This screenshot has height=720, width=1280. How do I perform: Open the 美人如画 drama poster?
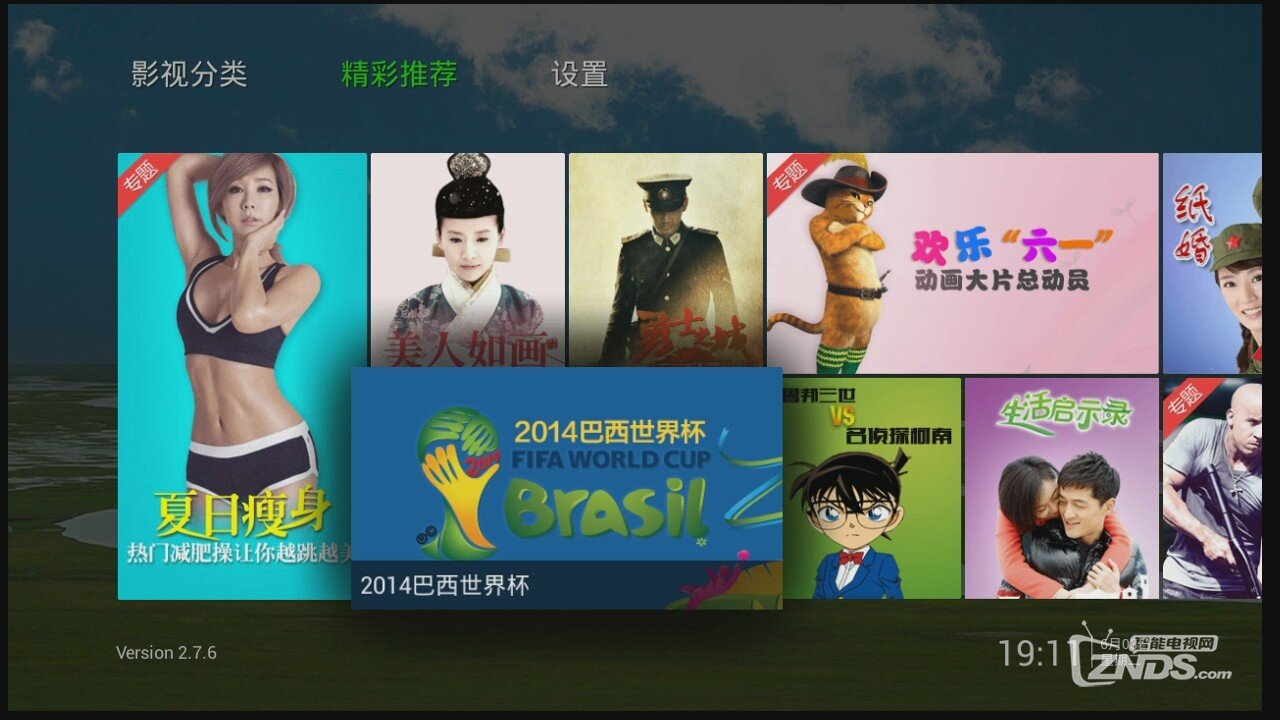click(x=467, y=259)
